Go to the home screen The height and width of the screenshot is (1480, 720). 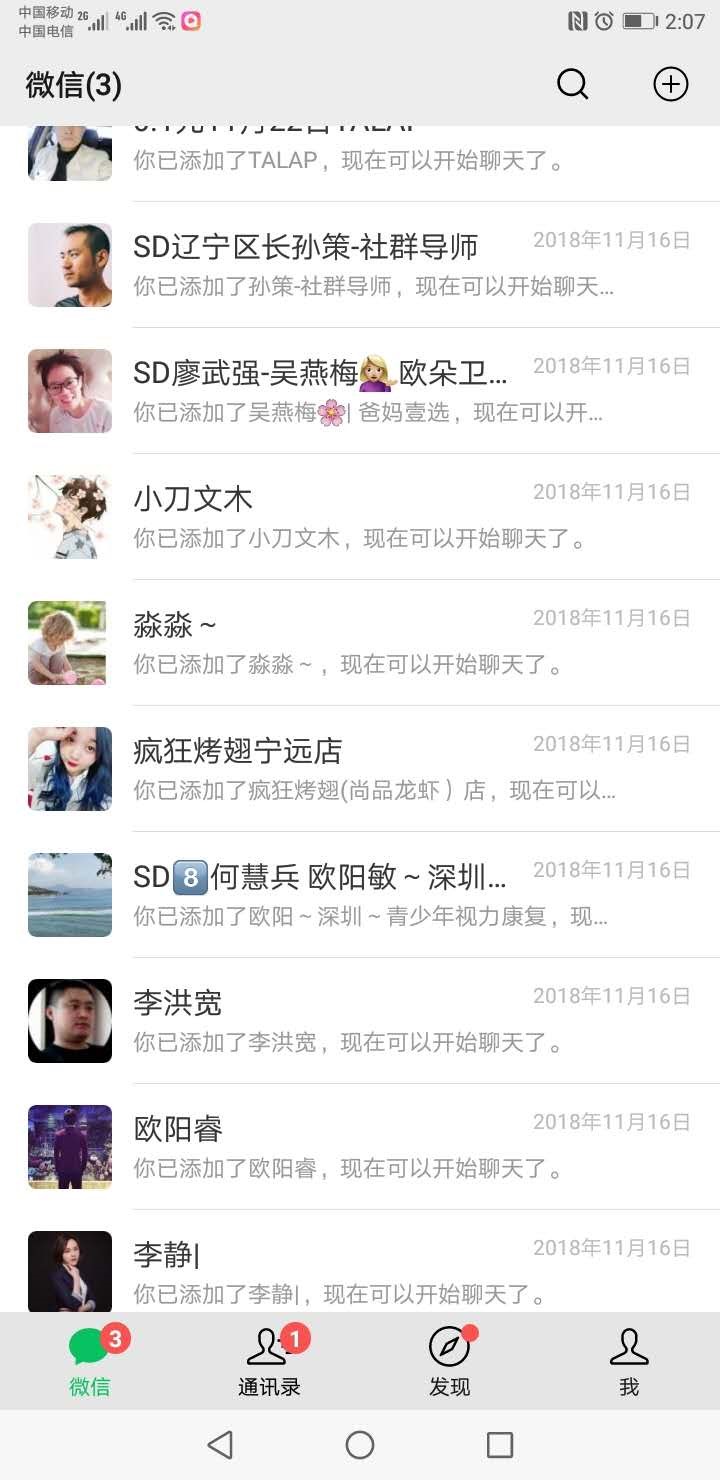click(360, 1445)
